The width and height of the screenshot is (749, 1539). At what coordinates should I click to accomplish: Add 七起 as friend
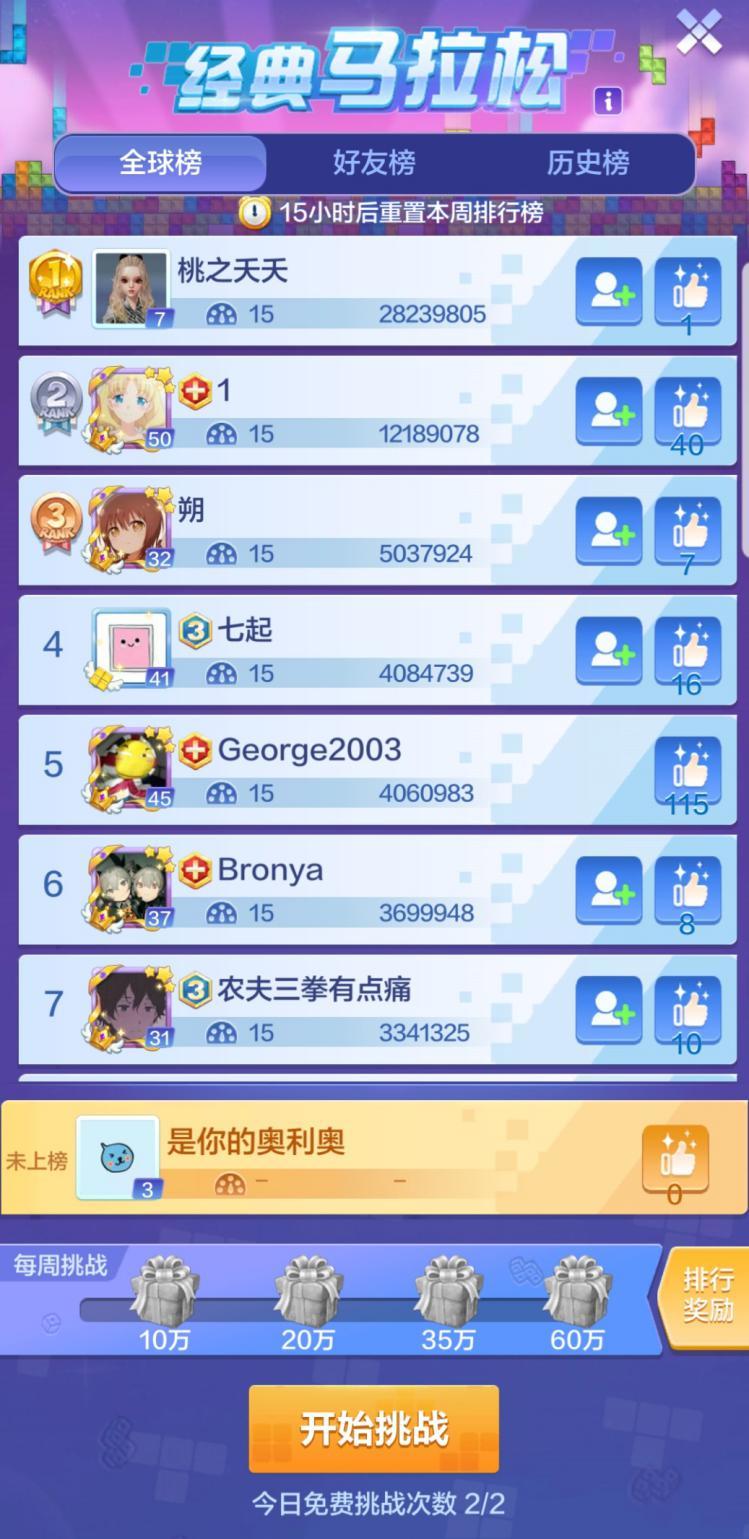[x=609, y=651]
